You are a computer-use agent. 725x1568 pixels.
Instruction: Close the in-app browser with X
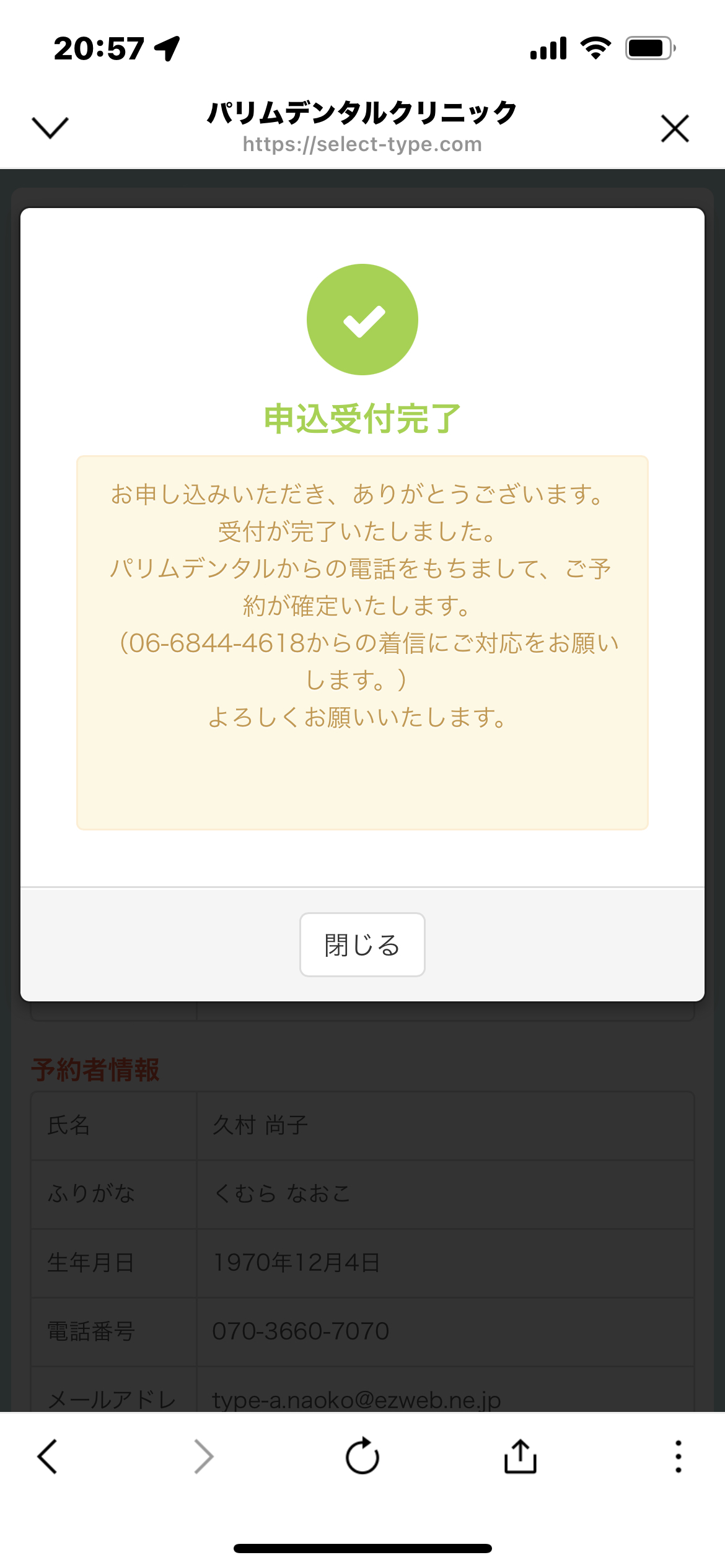[675, 128]
